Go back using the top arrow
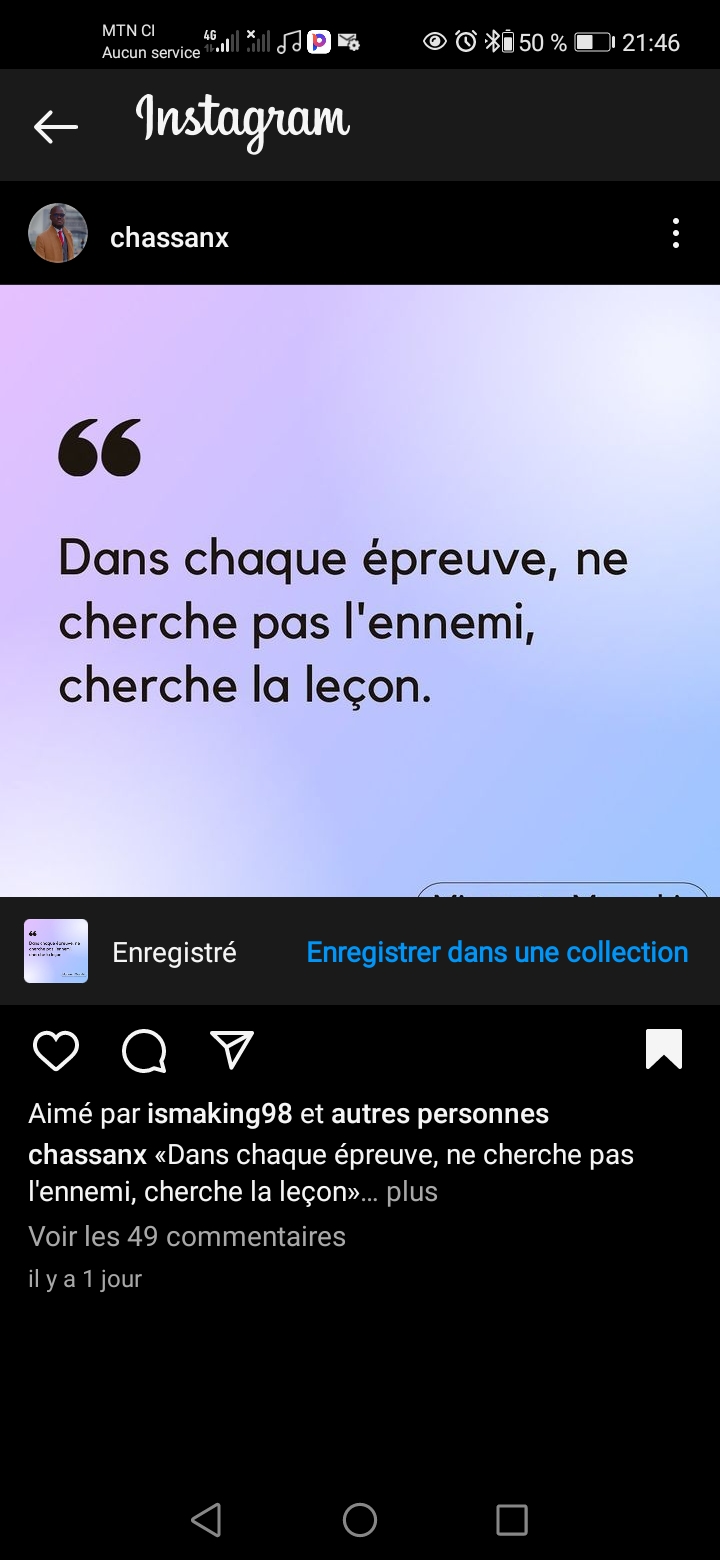Viewport: 720px width, 1560px height. (x=56, y=126)
